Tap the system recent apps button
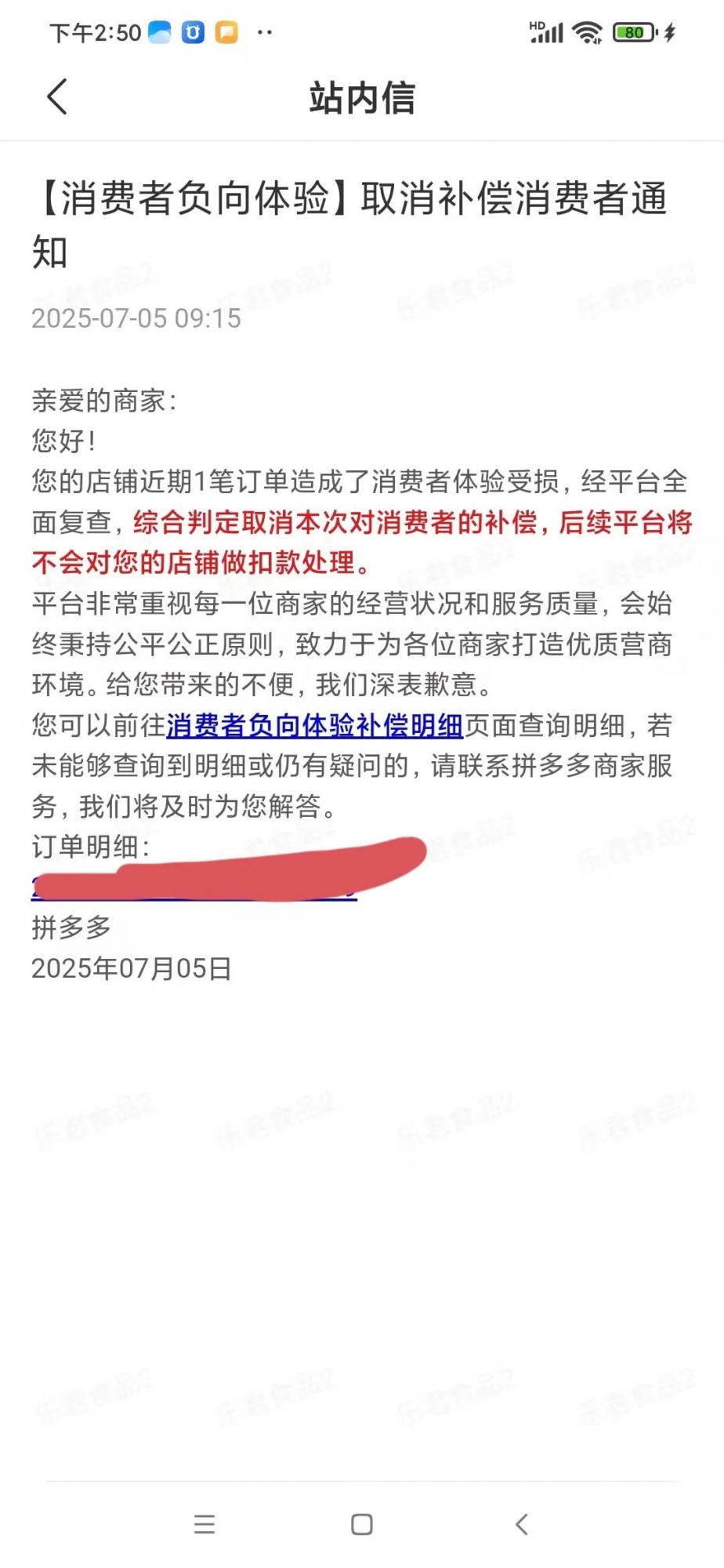This screenshot has width=724, height=1568. pos(205,1524)
